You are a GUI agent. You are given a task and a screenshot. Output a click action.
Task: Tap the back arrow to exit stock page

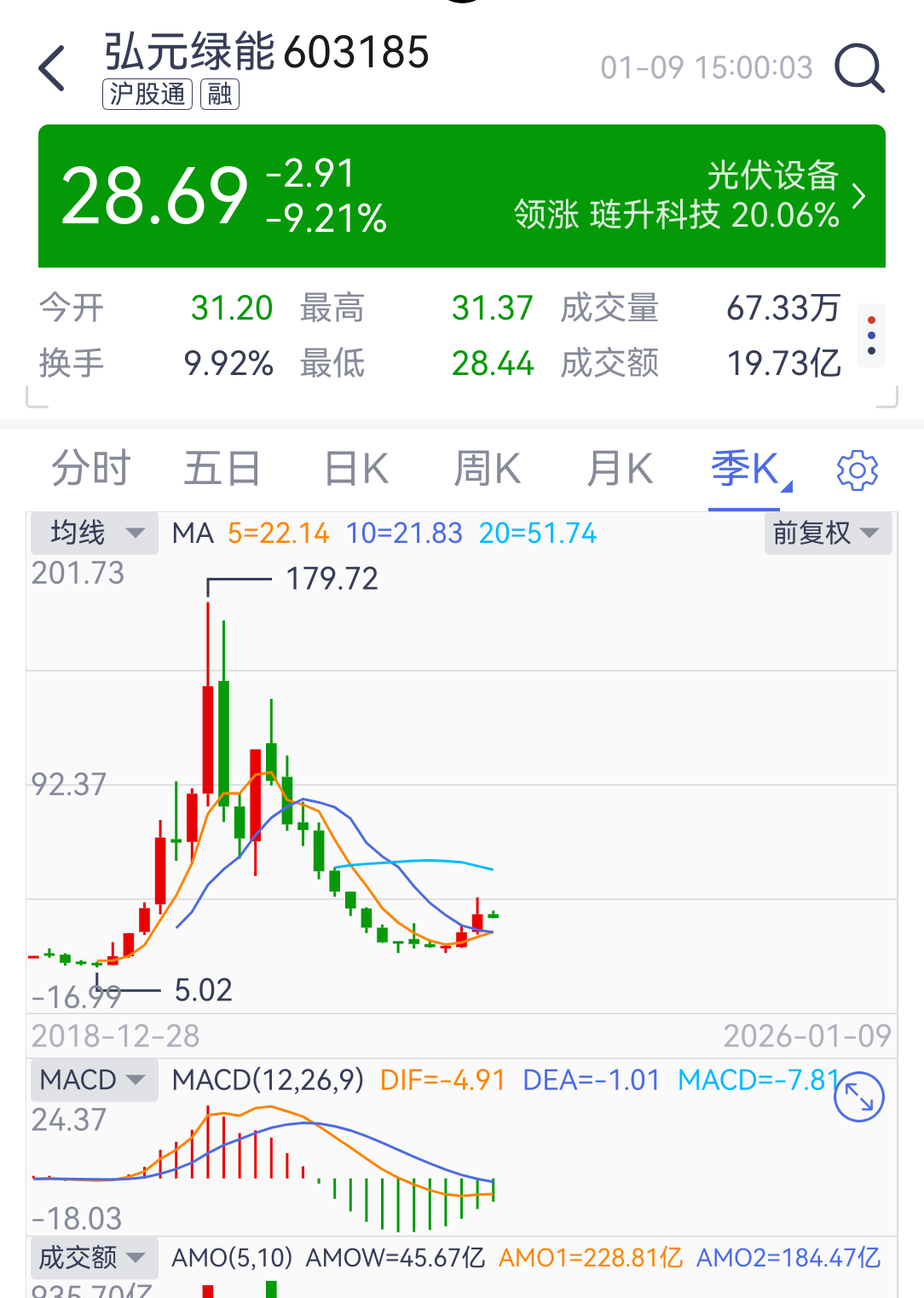pos(52,66)
